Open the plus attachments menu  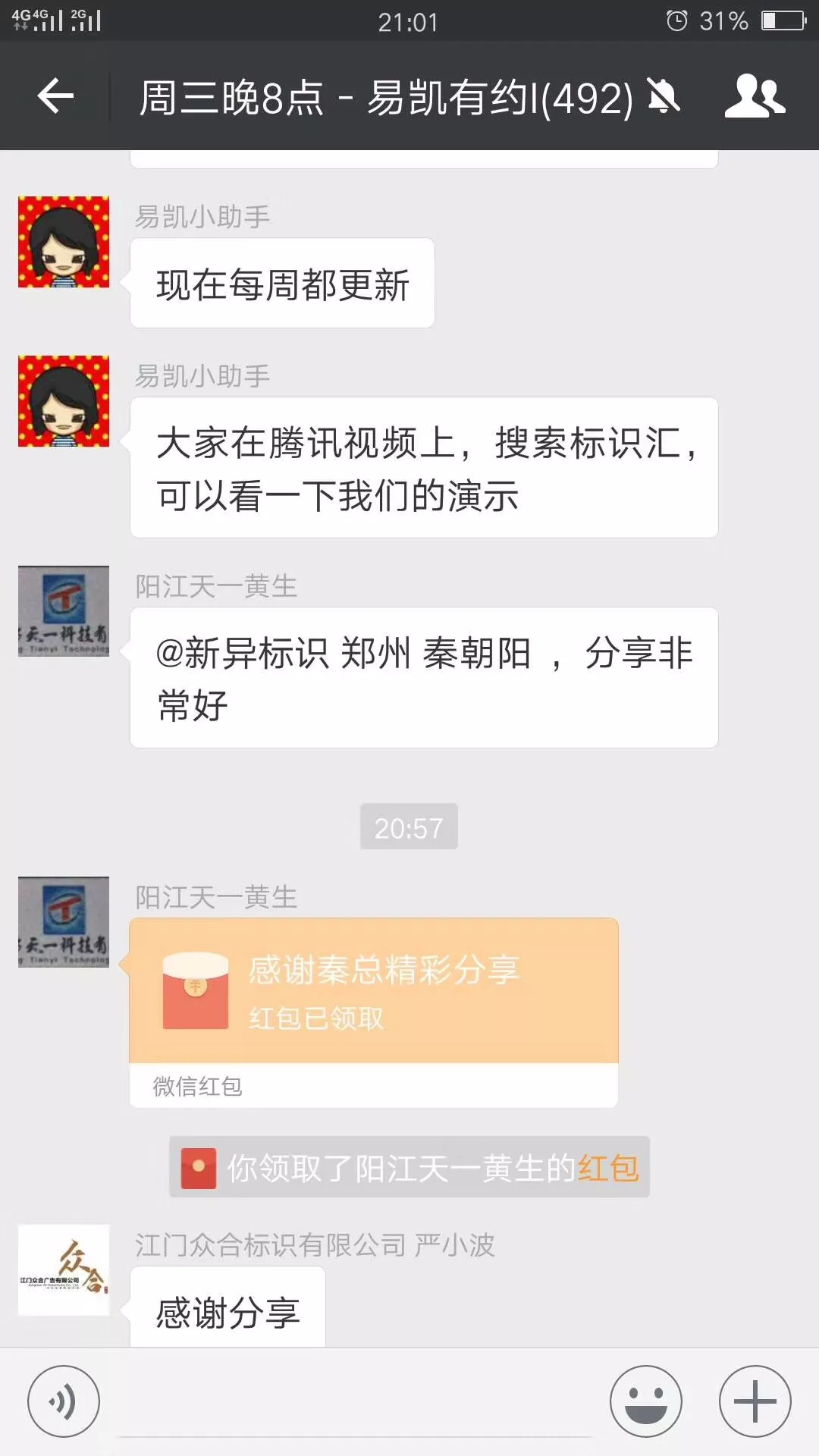pyautogui.click(x=755, y=1401)
